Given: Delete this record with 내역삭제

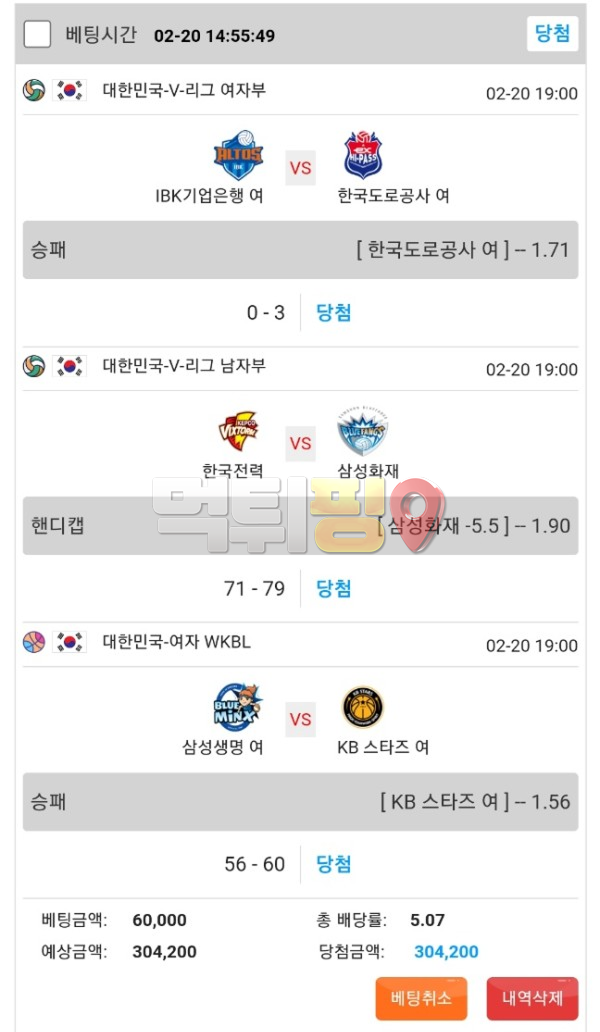Looking at the screenshot, I should tap(532, 997).
